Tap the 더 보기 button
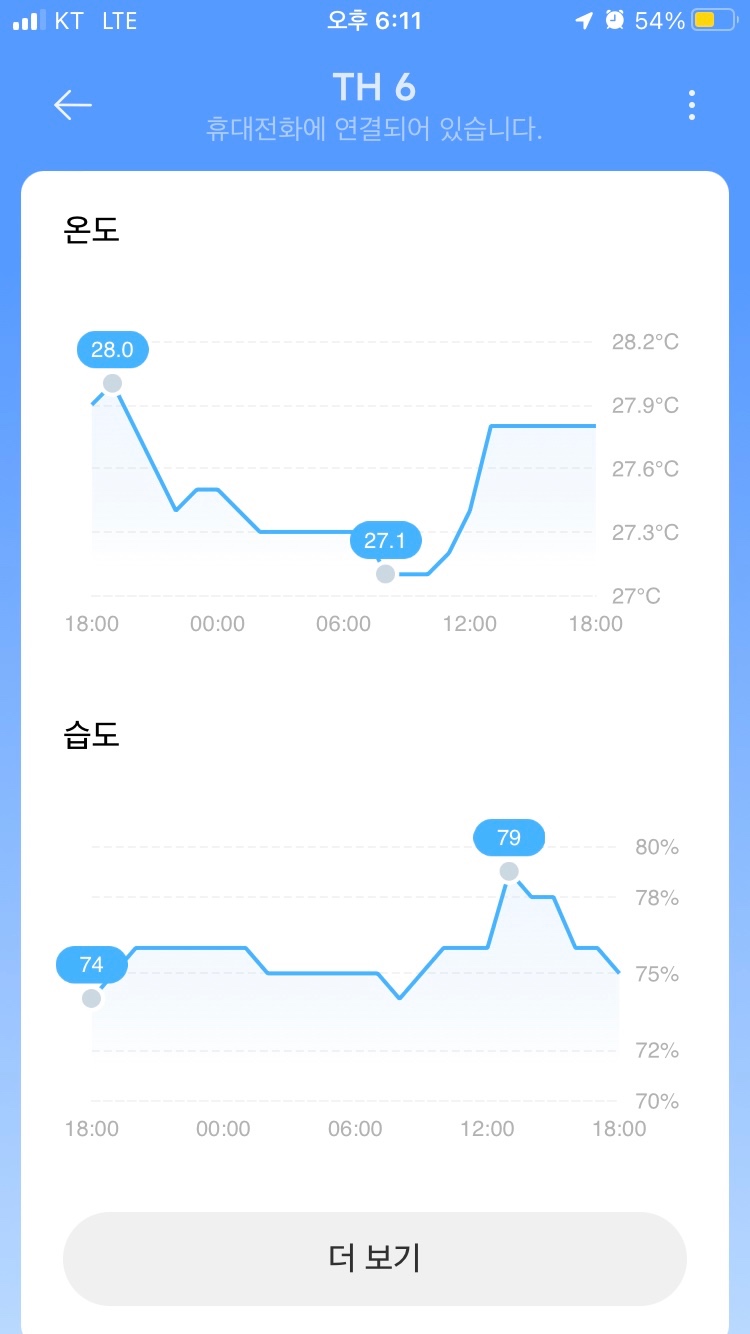Screen dimensions: 750x1334 [375, 1258]
